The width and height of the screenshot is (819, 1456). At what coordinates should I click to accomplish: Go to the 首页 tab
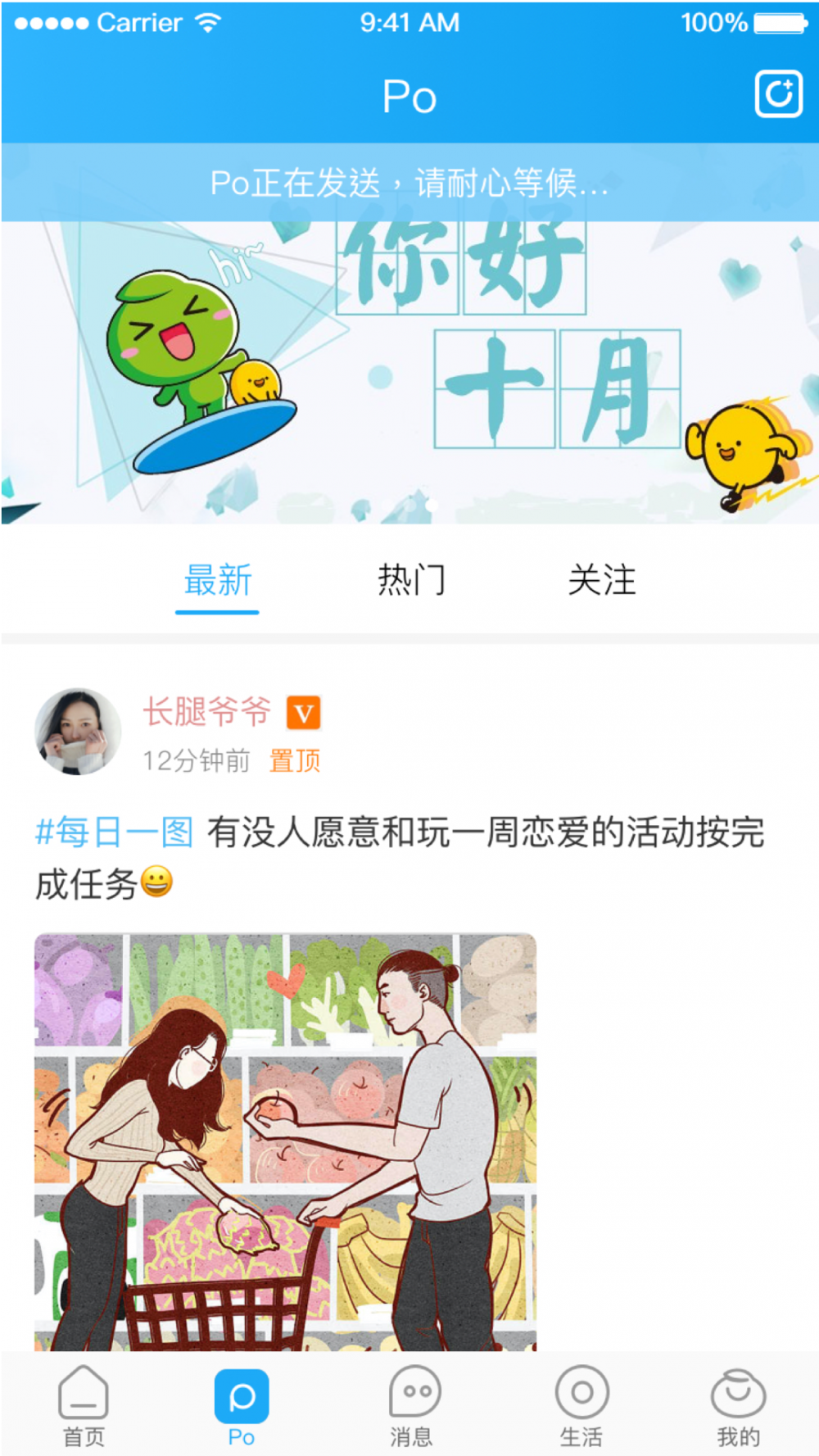(84, 1407)
